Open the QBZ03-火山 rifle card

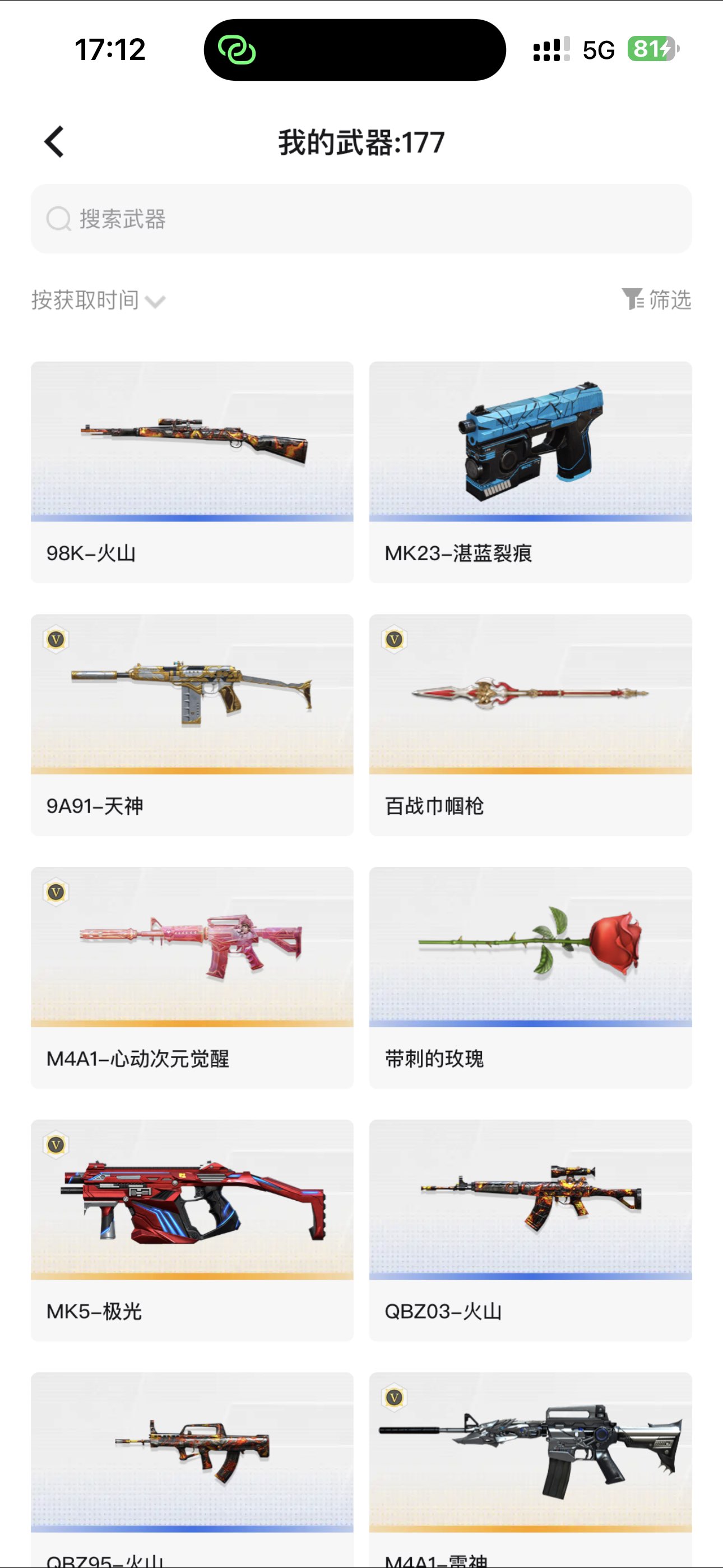(530, 1230)
